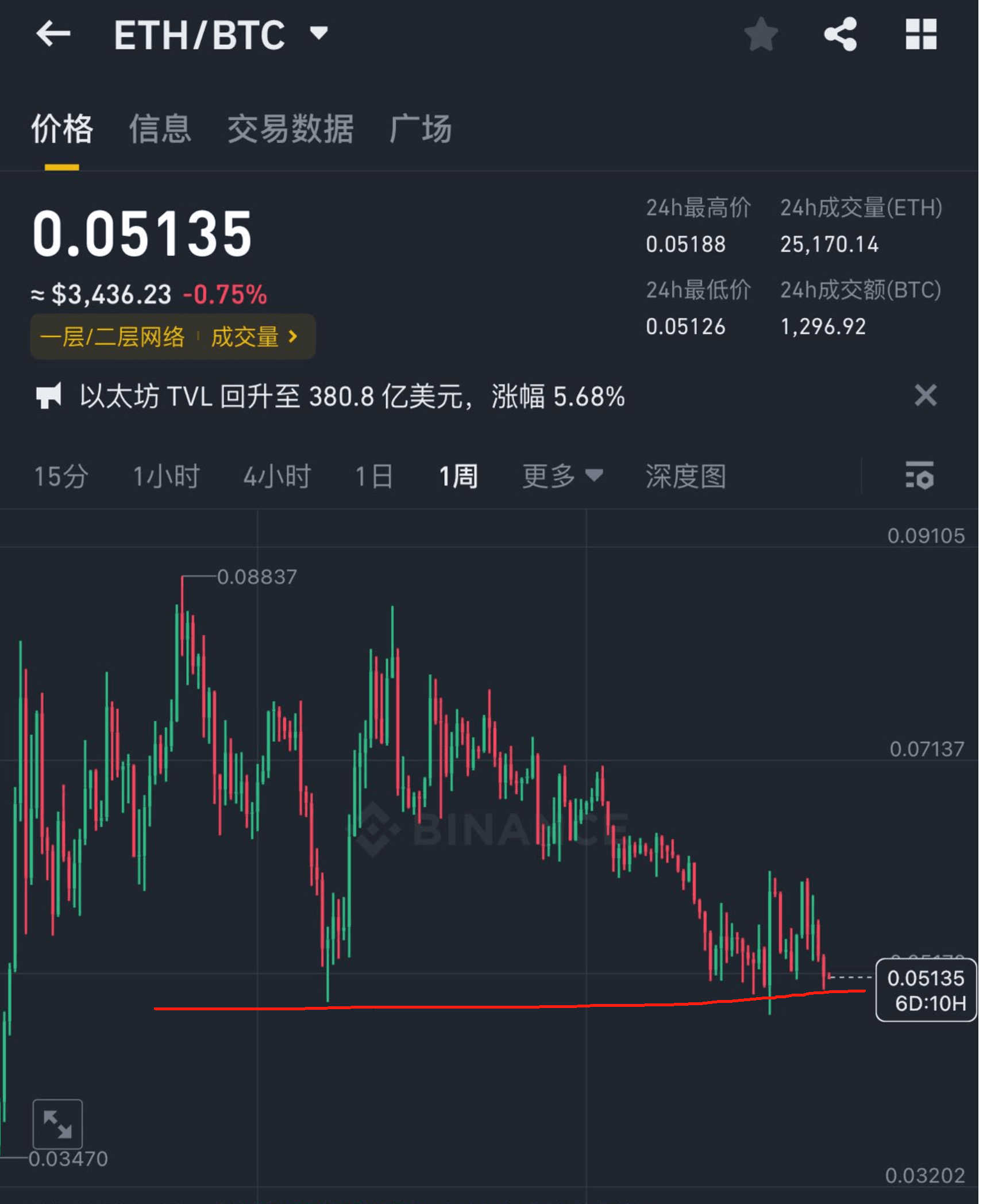Dismiss the TVL announcement with the X
This screenshot has height=1204, width=983.
[926, 395]
